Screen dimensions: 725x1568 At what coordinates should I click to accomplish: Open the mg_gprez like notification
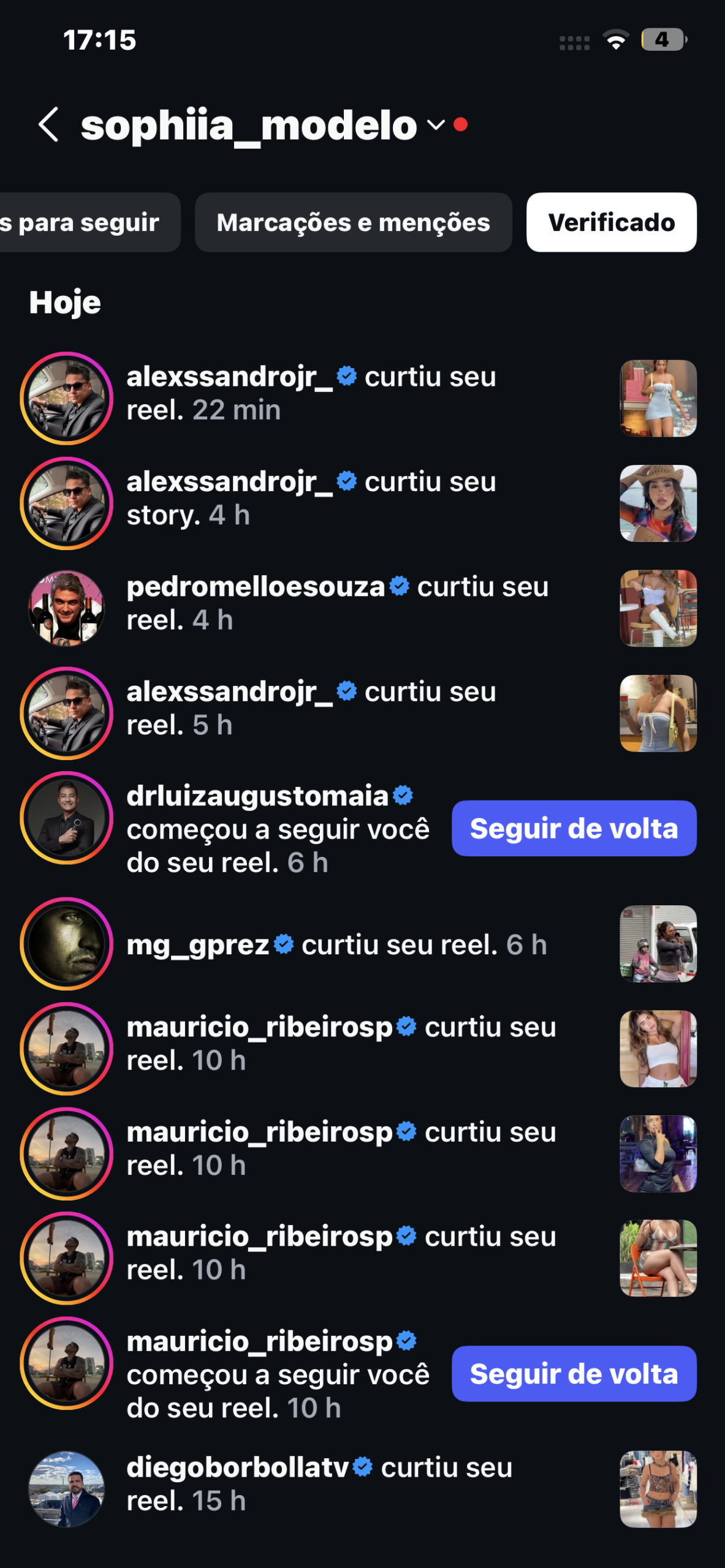[337, 944]
